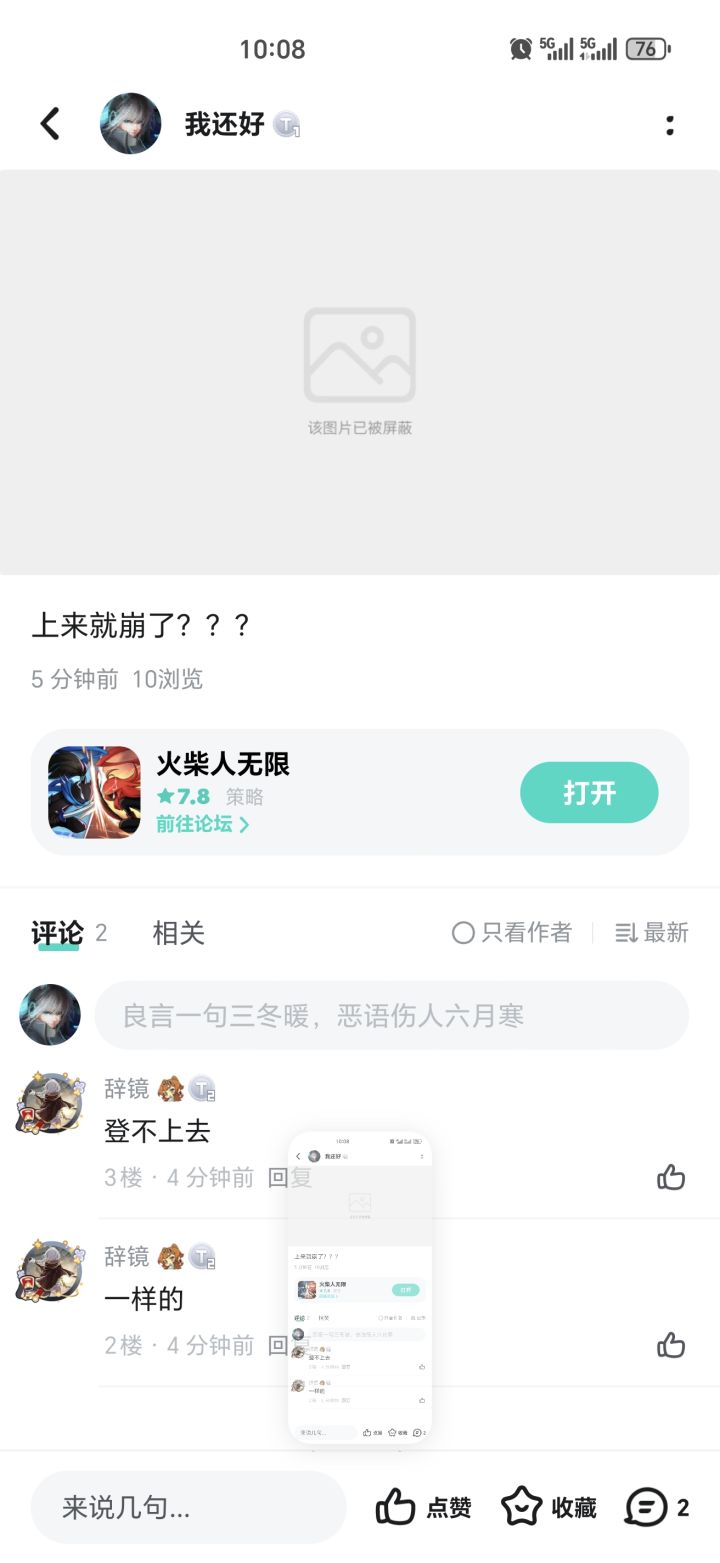The image size is (720, 1563).
Task: Open the 来说几句 input field
Action: pyautogui.click(x=188, y=1507)
